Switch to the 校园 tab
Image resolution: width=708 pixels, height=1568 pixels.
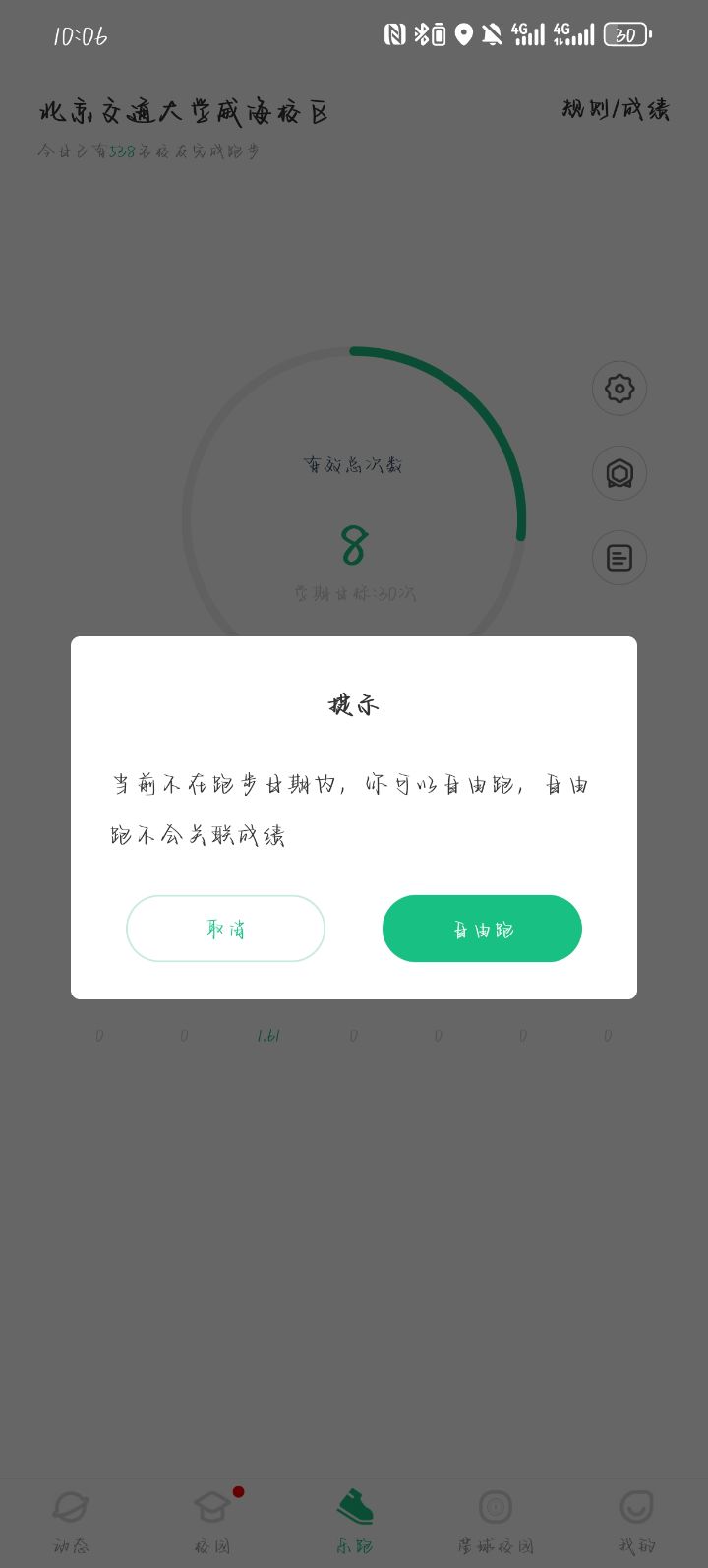[x=212, y=1521]
